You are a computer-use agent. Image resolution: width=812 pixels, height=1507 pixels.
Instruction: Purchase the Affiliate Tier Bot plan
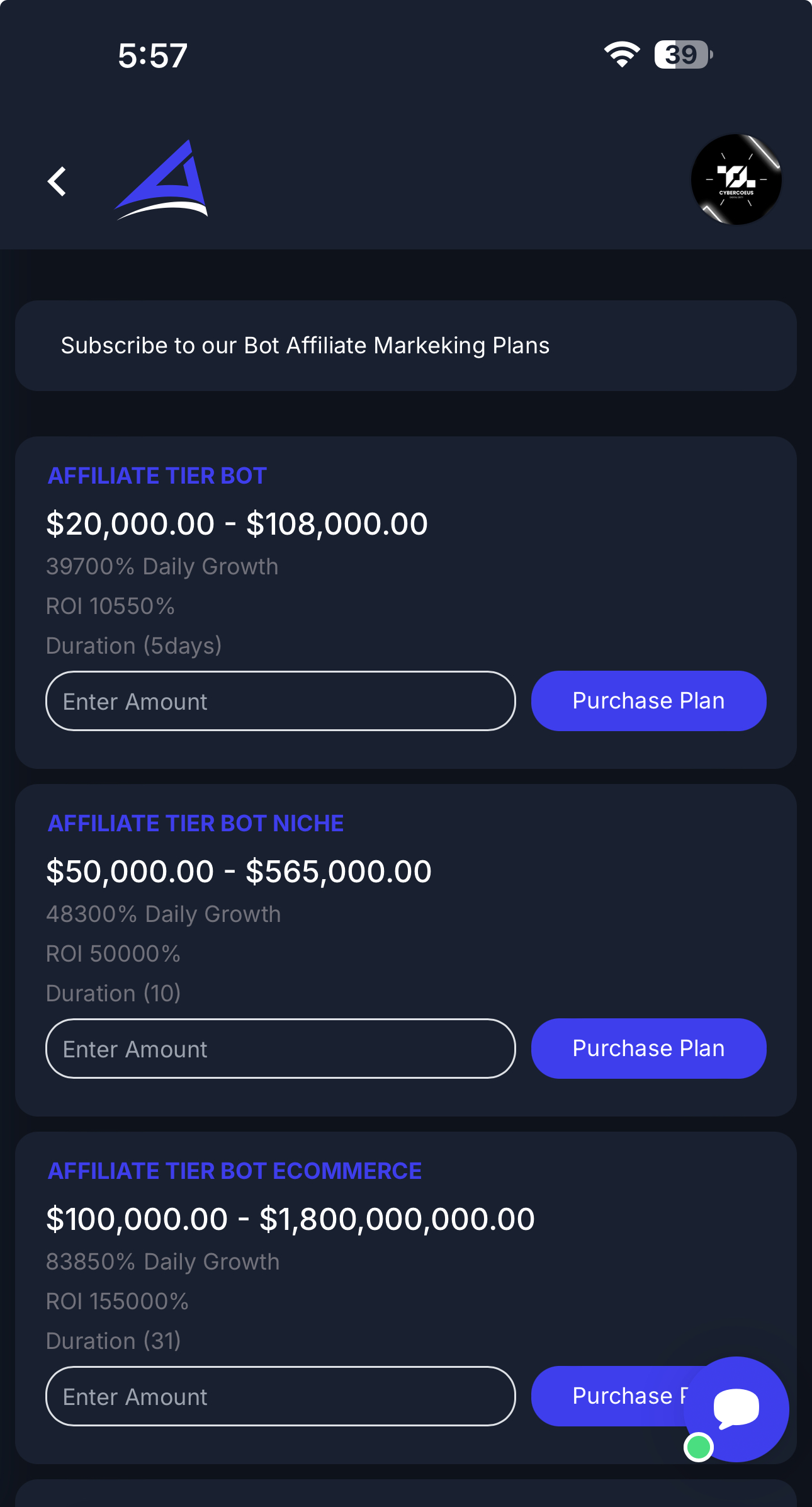(648, 701)
